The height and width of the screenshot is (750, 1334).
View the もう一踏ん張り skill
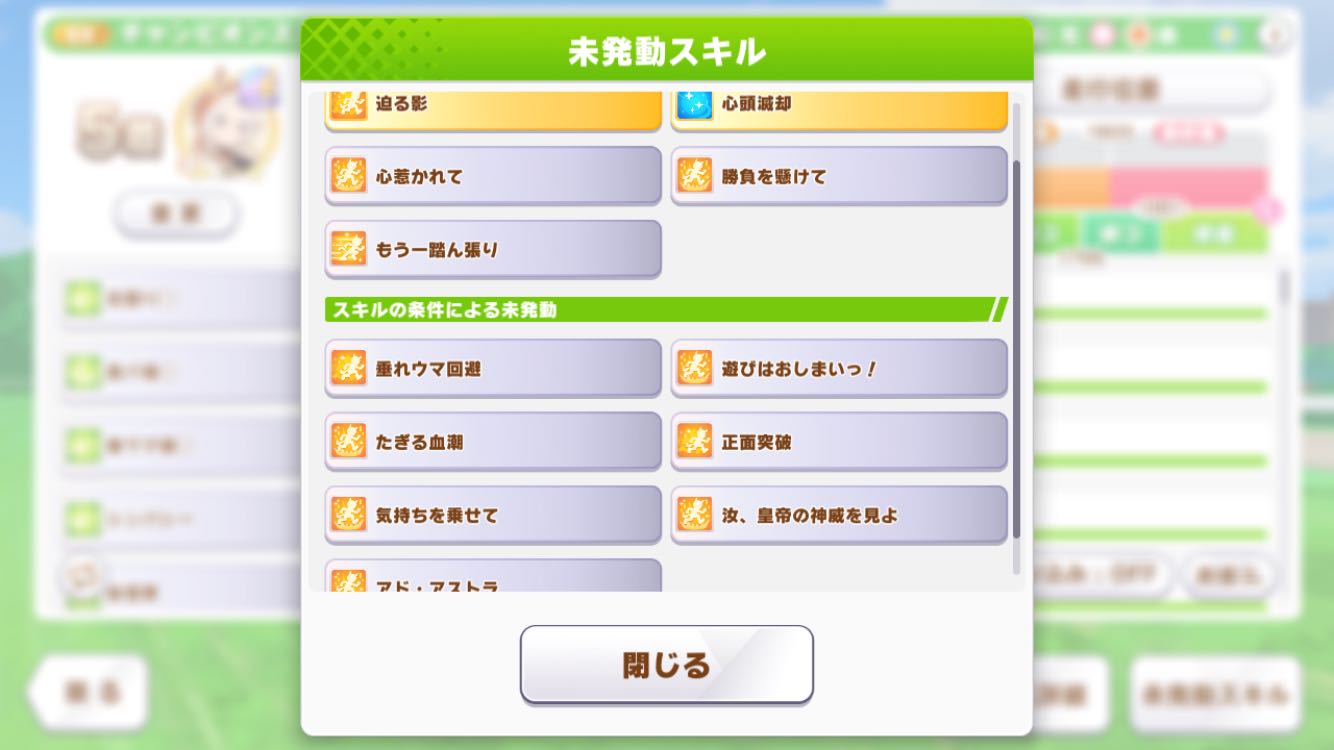pyautogui.click(x=493, y=249)
